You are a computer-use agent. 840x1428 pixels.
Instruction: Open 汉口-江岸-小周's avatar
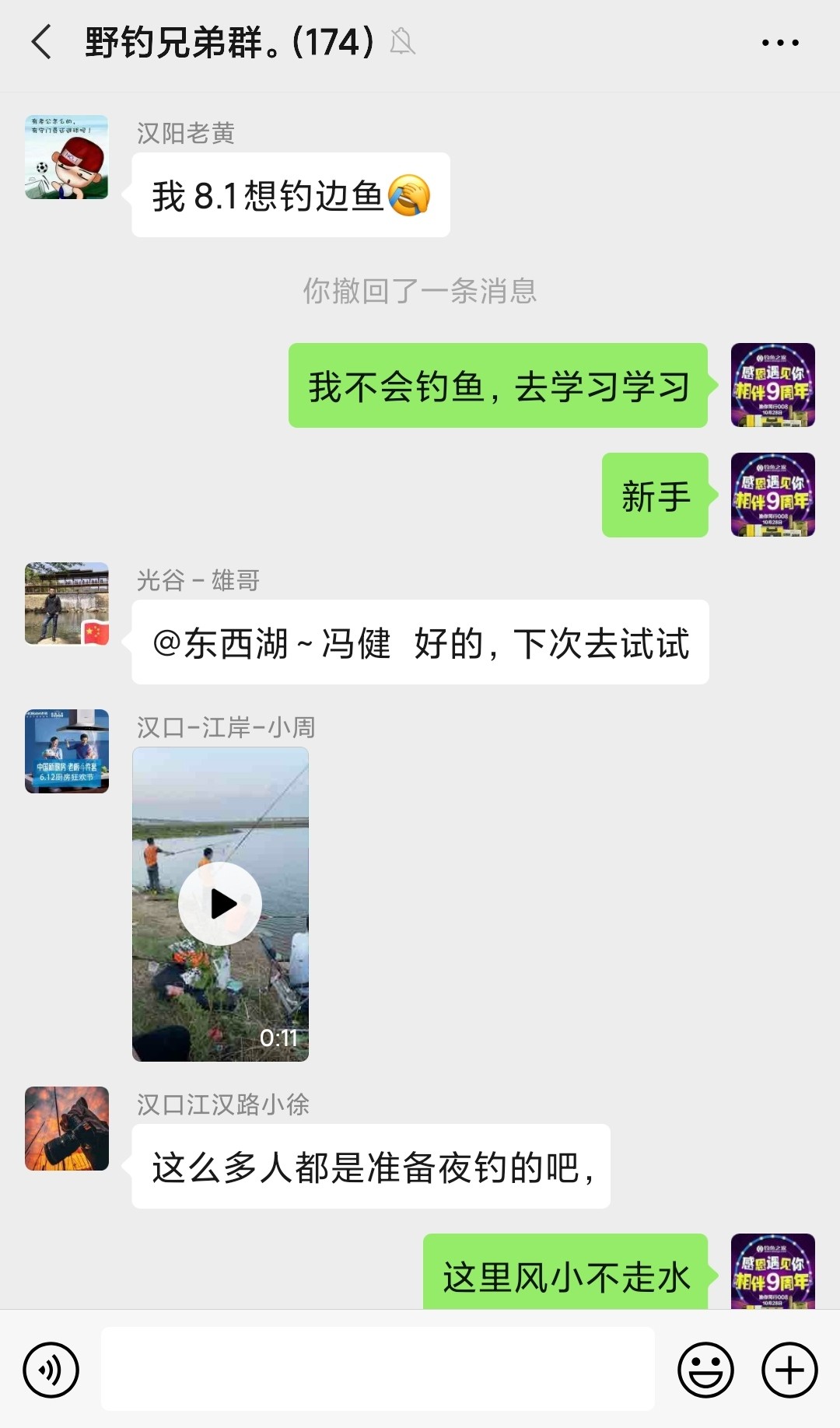66,752
